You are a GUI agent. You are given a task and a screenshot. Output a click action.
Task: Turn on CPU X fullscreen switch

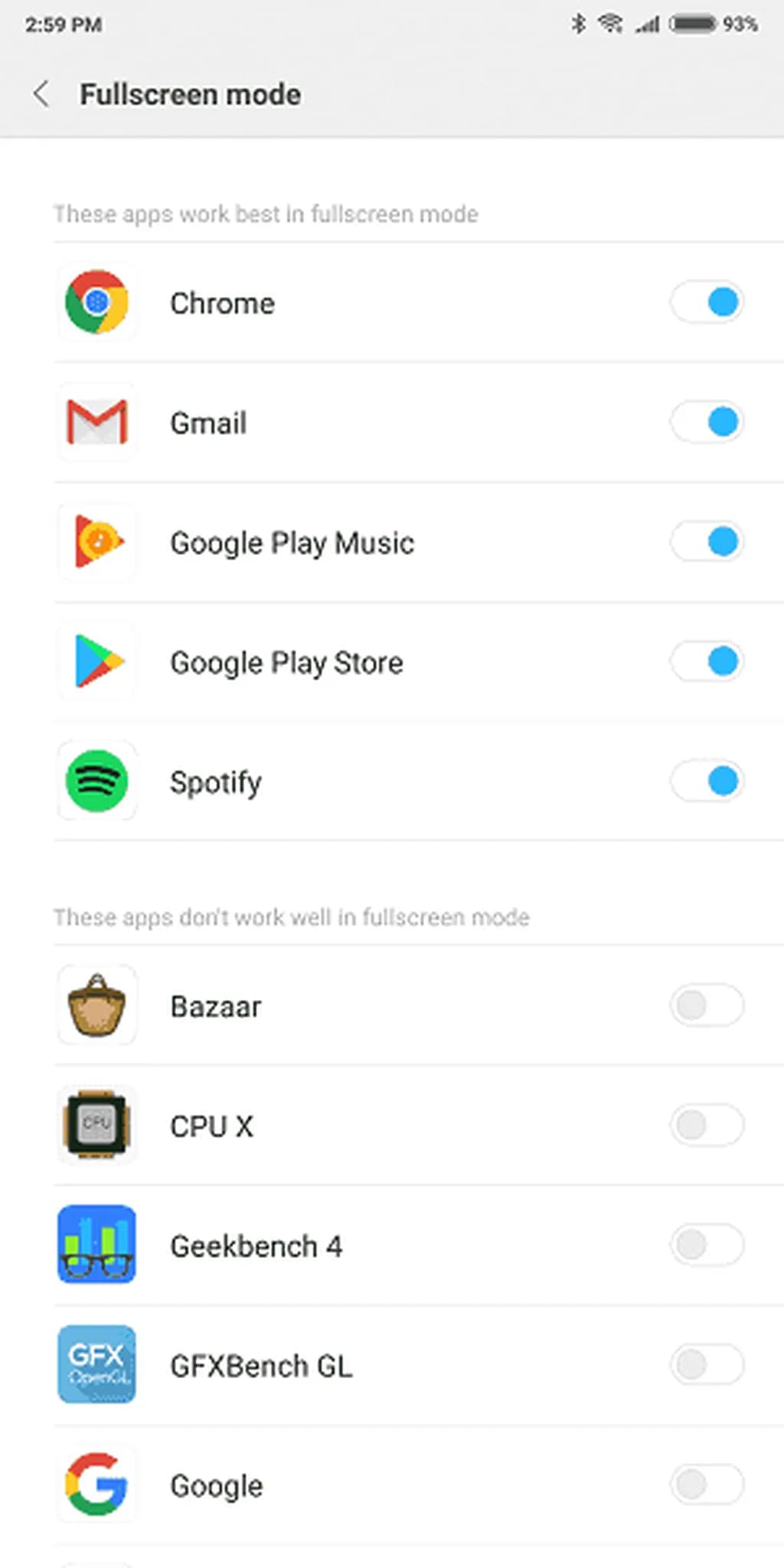[x=707, y=1125]
